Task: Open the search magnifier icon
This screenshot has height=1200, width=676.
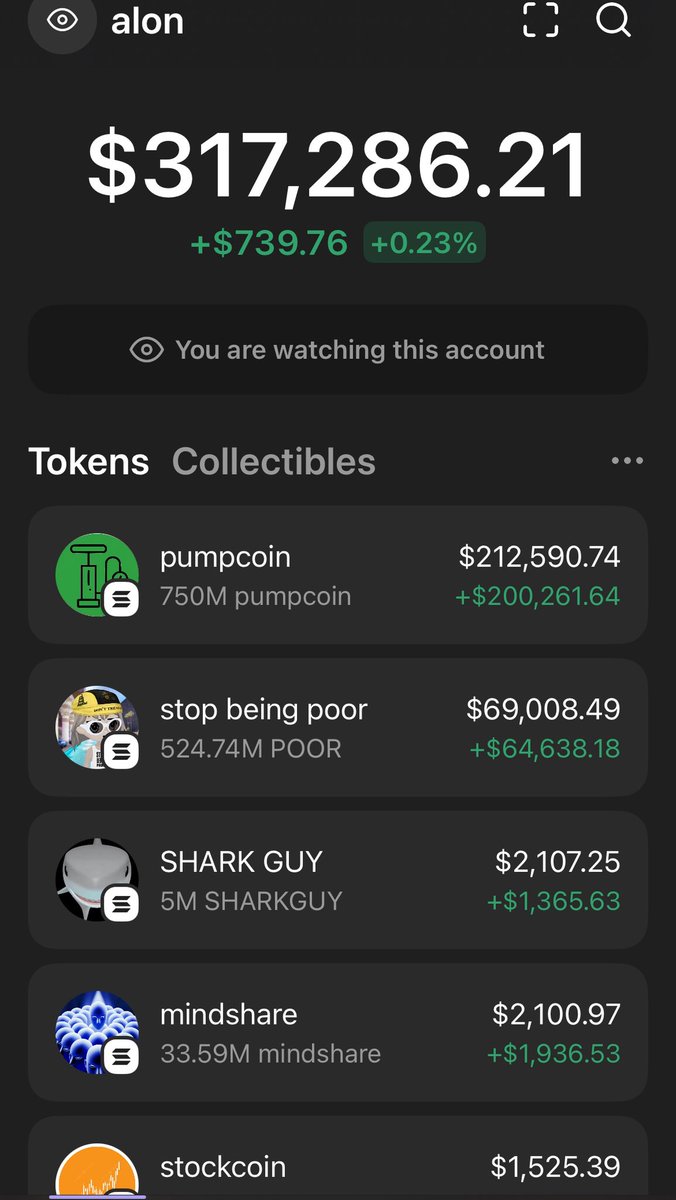Action: [613, 20]
